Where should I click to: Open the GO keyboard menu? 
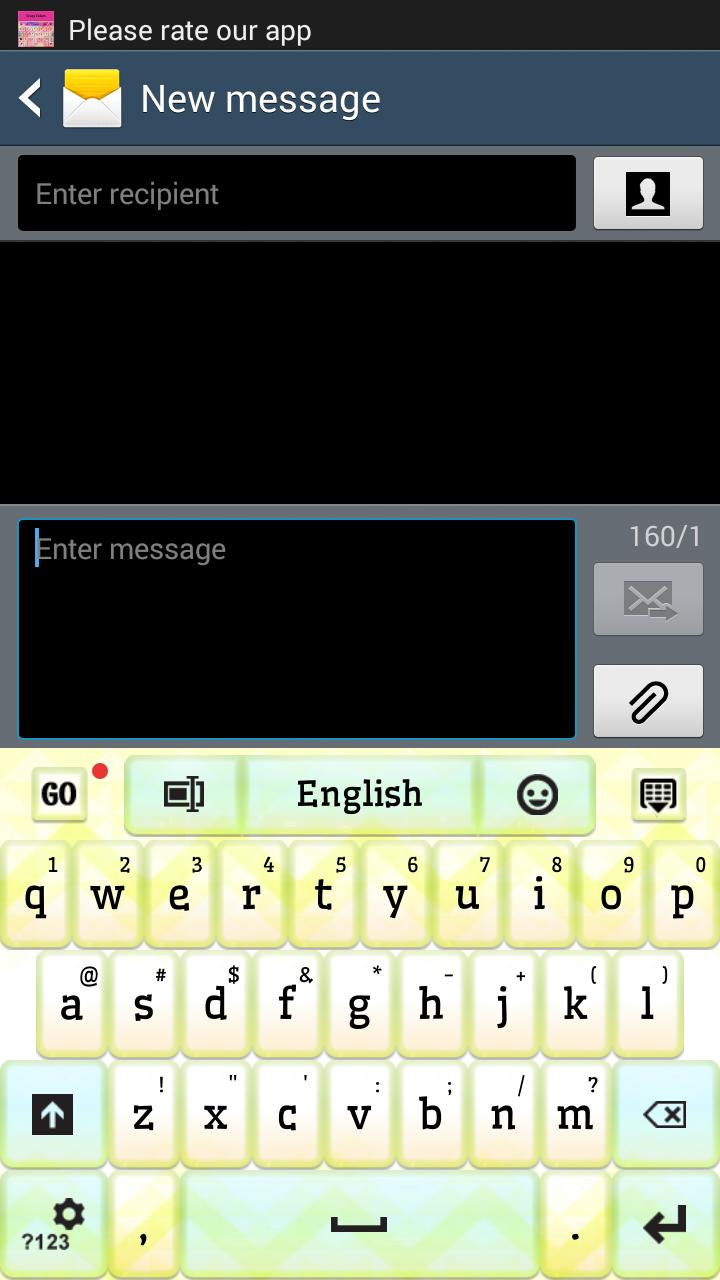coord(60,795)
